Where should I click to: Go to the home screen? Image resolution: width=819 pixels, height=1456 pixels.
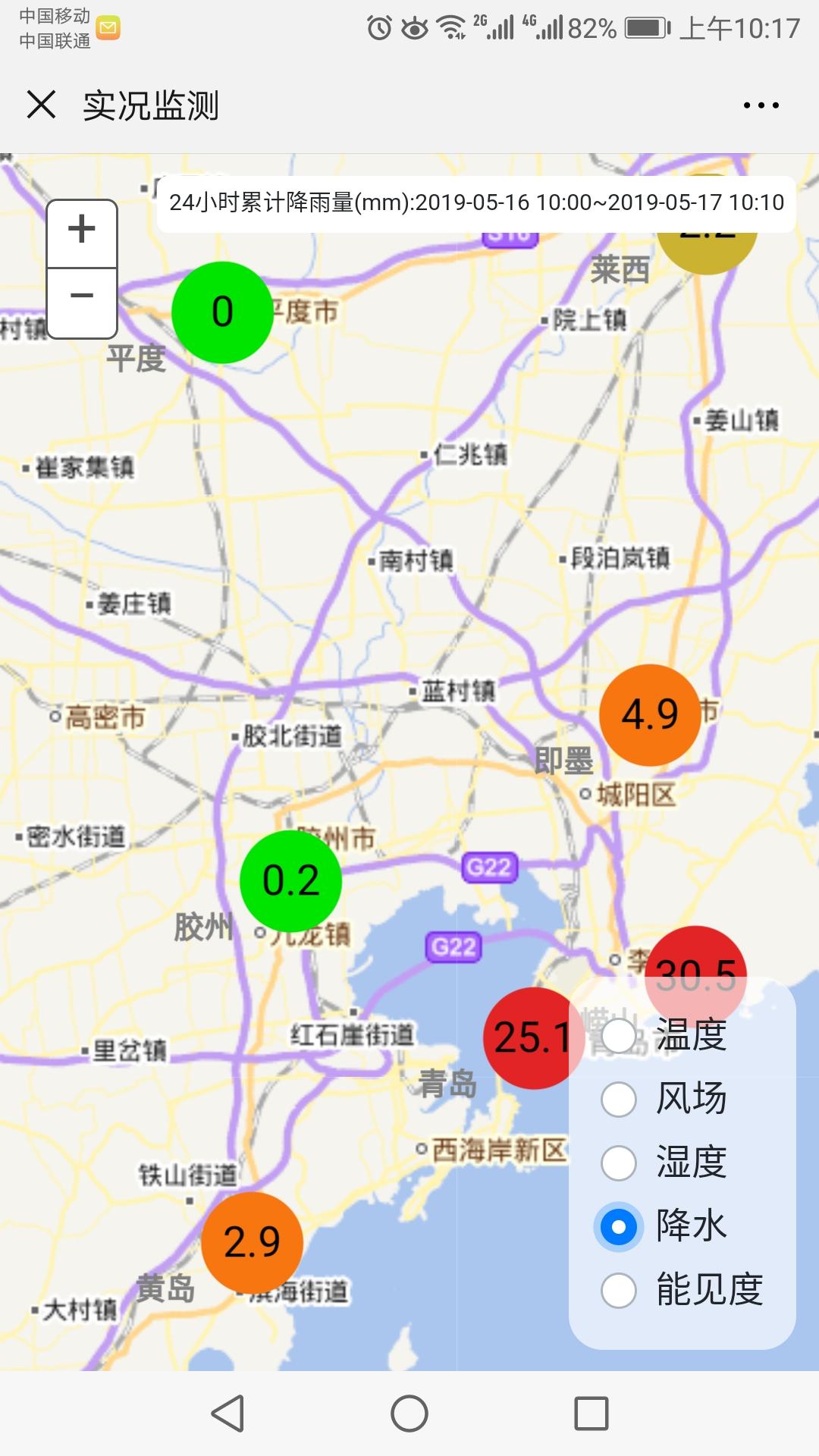pyautogui.click(x=409, y=1414)
